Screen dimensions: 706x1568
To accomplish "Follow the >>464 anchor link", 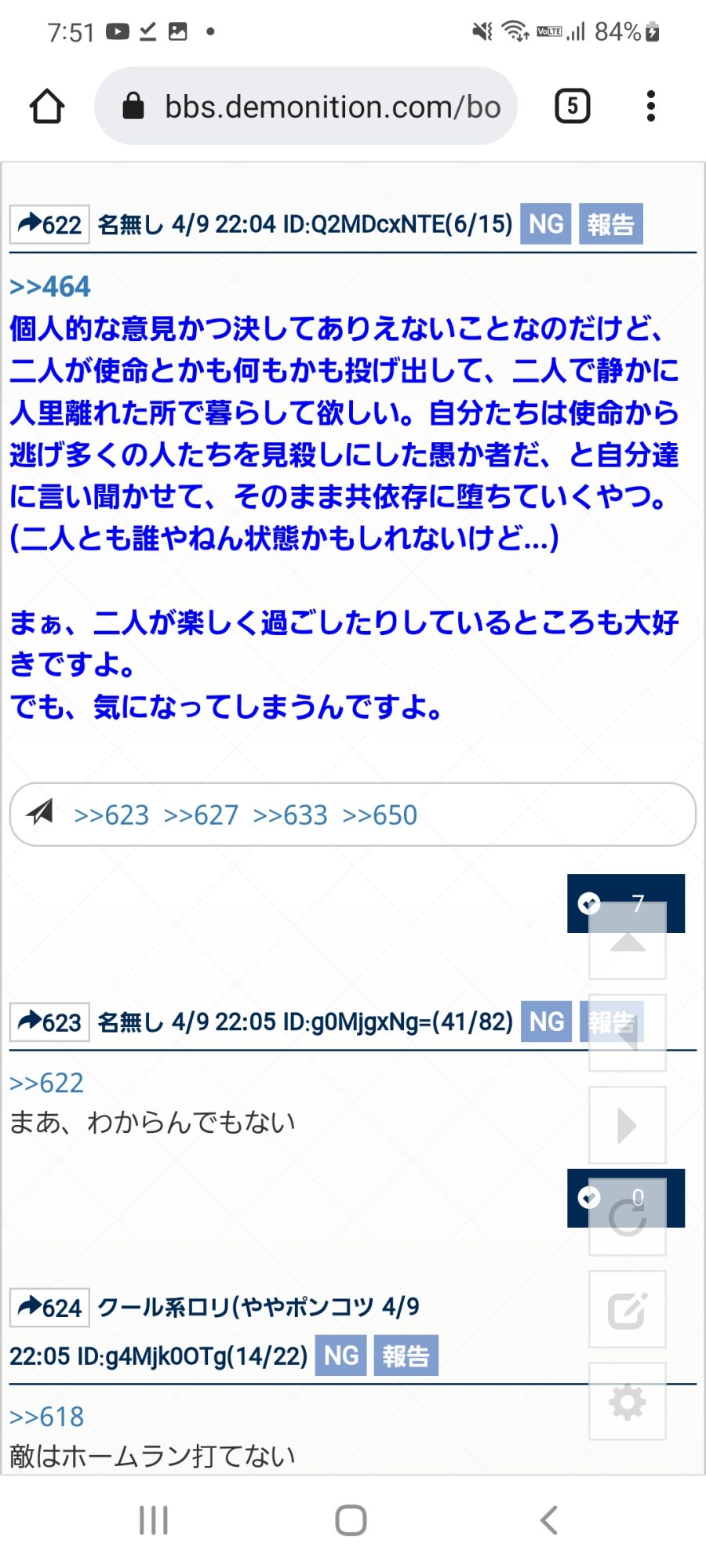I will pyautogui.click(x=50, y=286).
